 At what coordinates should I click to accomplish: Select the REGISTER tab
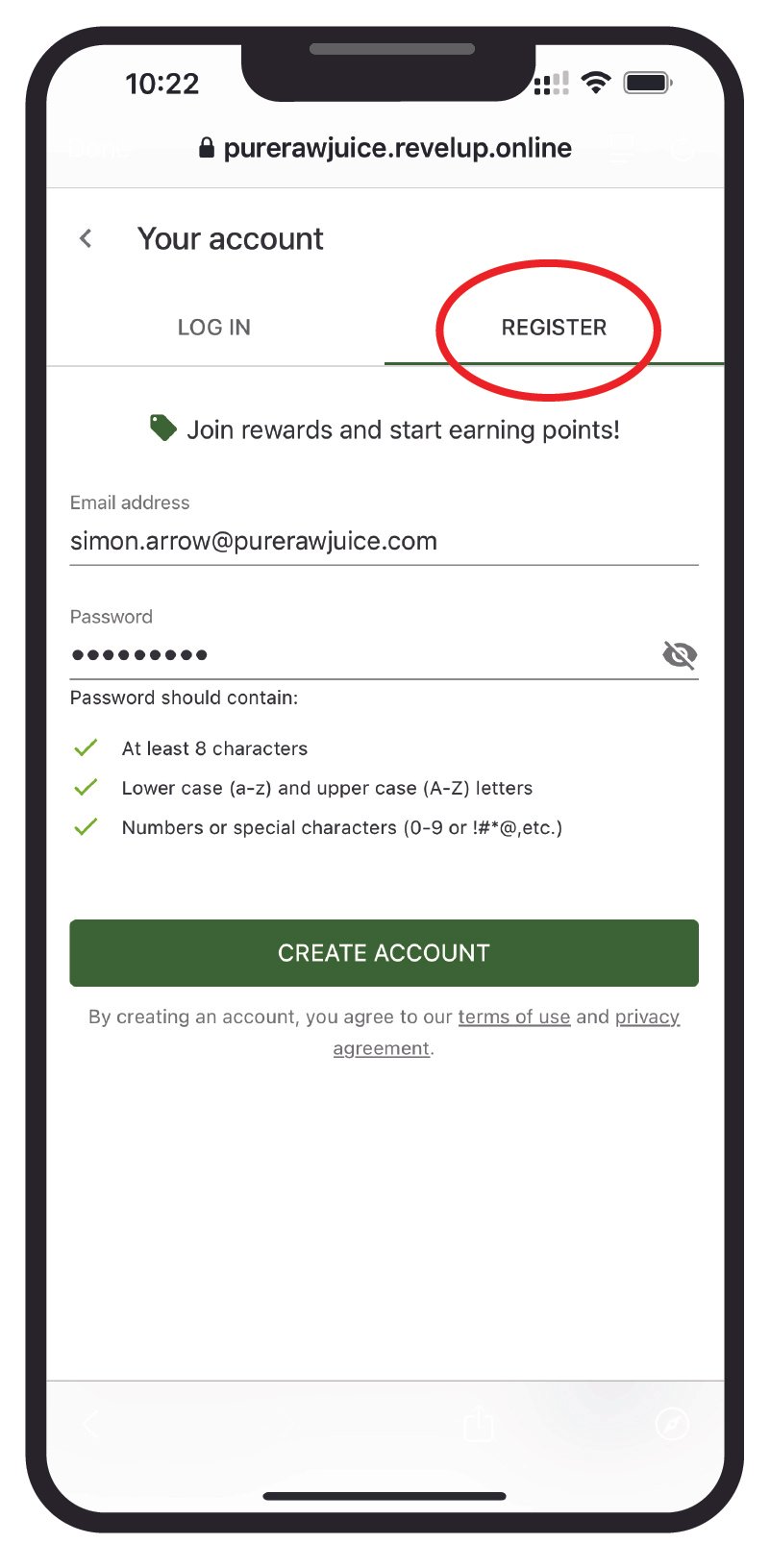point(554,328)
